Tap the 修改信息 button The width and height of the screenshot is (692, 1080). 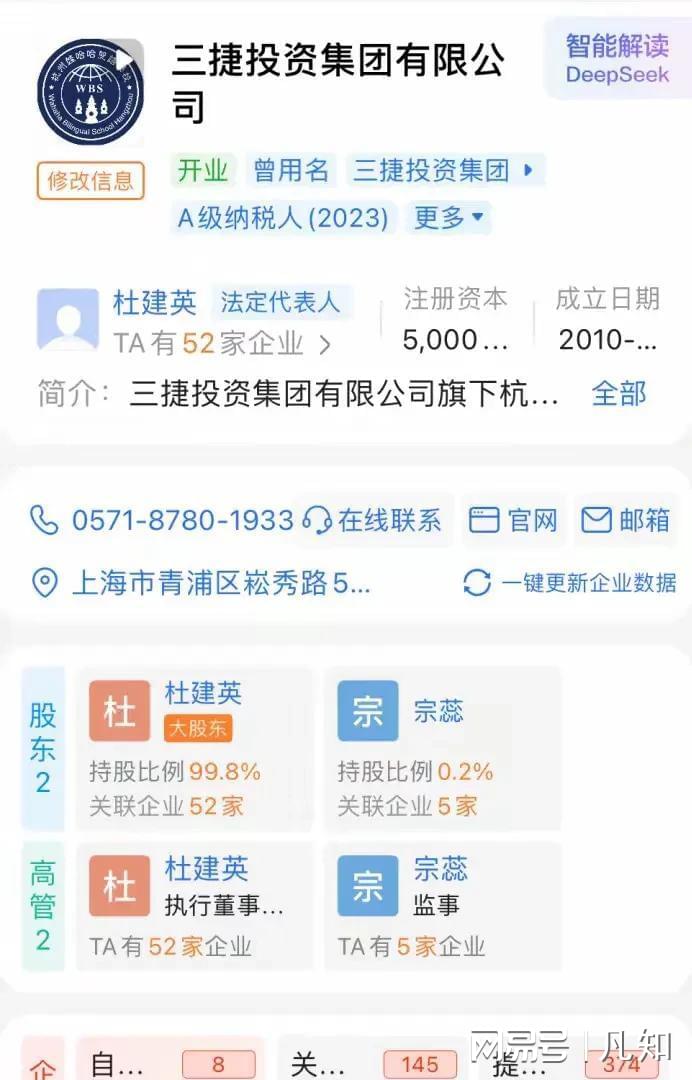91,181
